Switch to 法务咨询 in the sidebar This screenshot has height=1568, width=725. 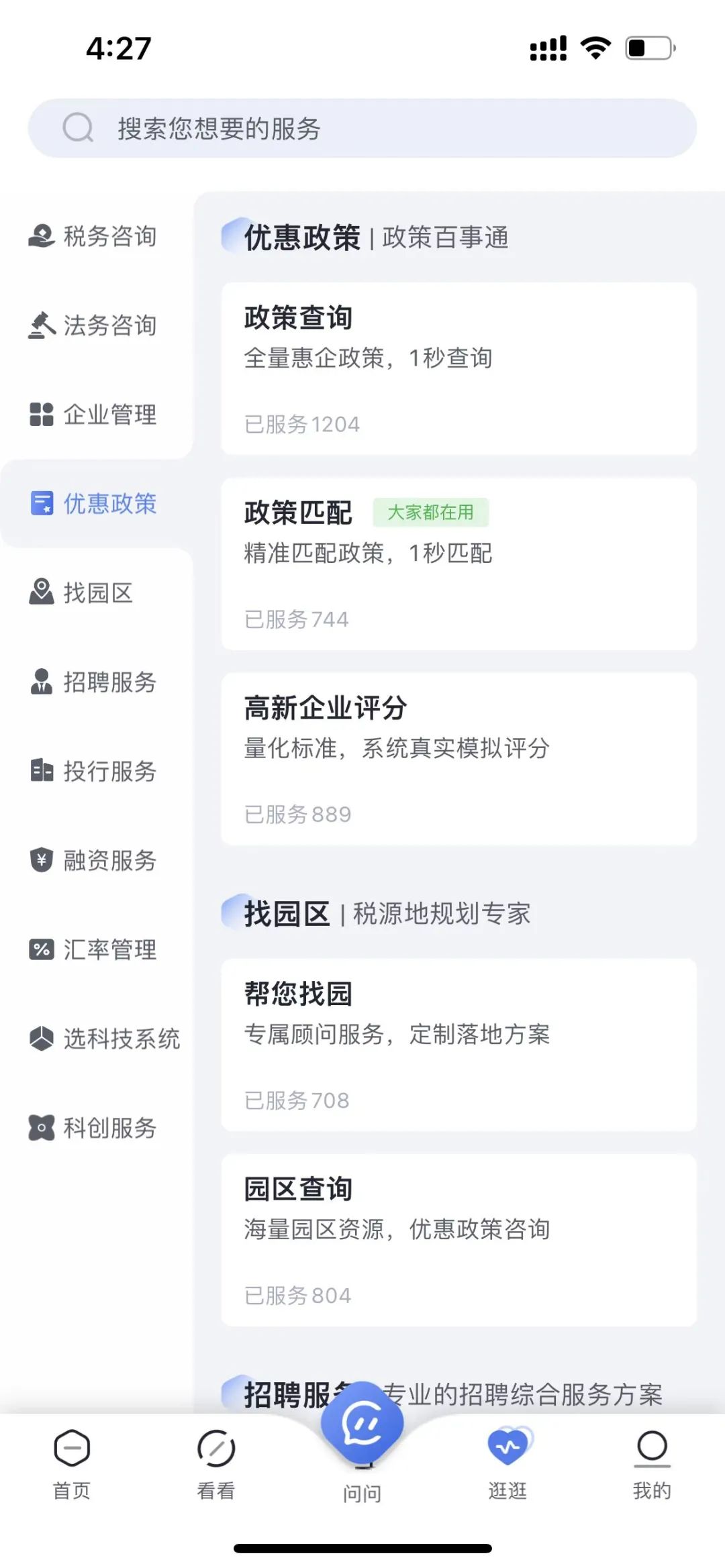pos(93,325)
